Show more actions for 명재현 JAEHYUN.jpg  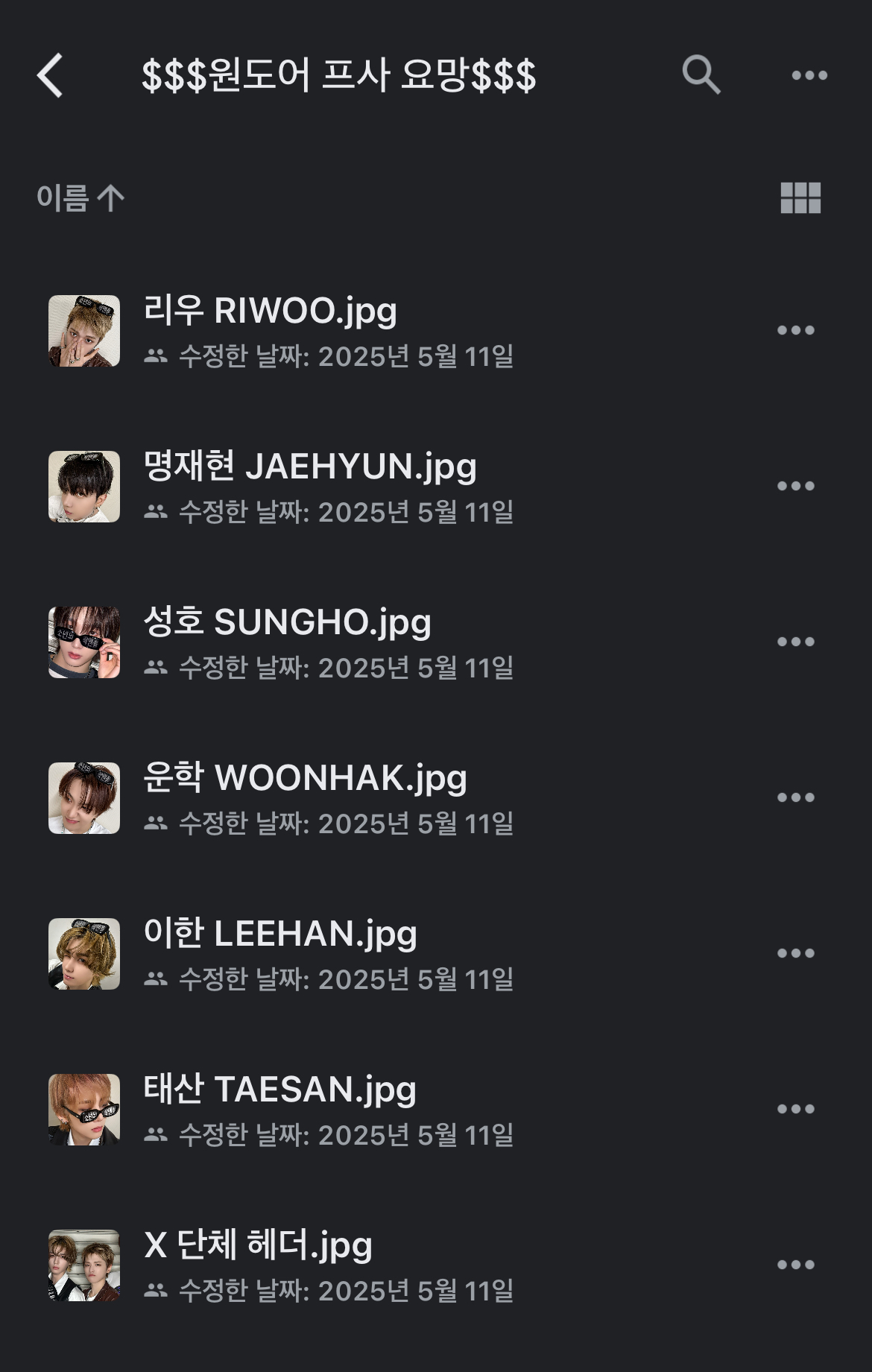tap(796, 486)
